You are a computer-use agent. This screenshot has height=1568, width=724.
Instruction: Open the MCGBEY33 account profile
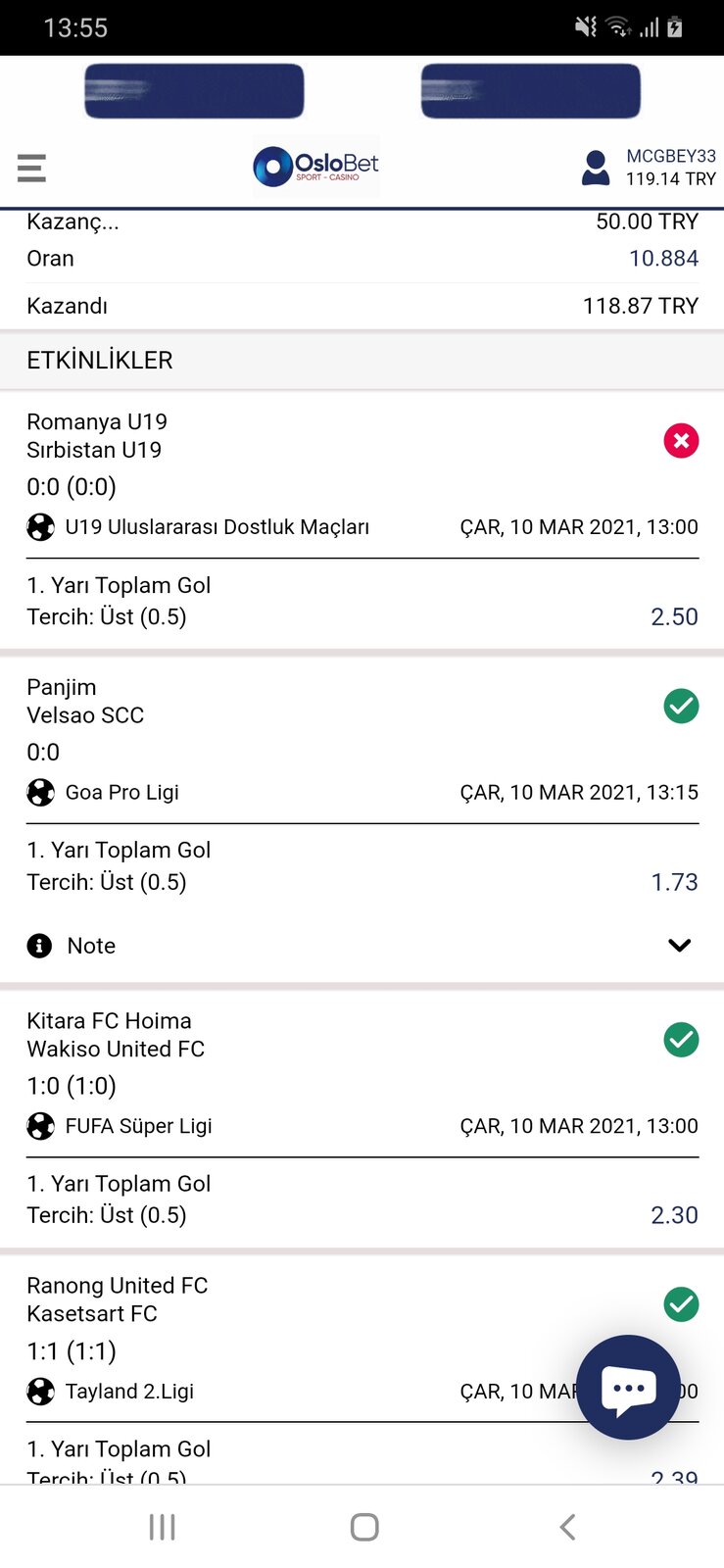[649, 168]
